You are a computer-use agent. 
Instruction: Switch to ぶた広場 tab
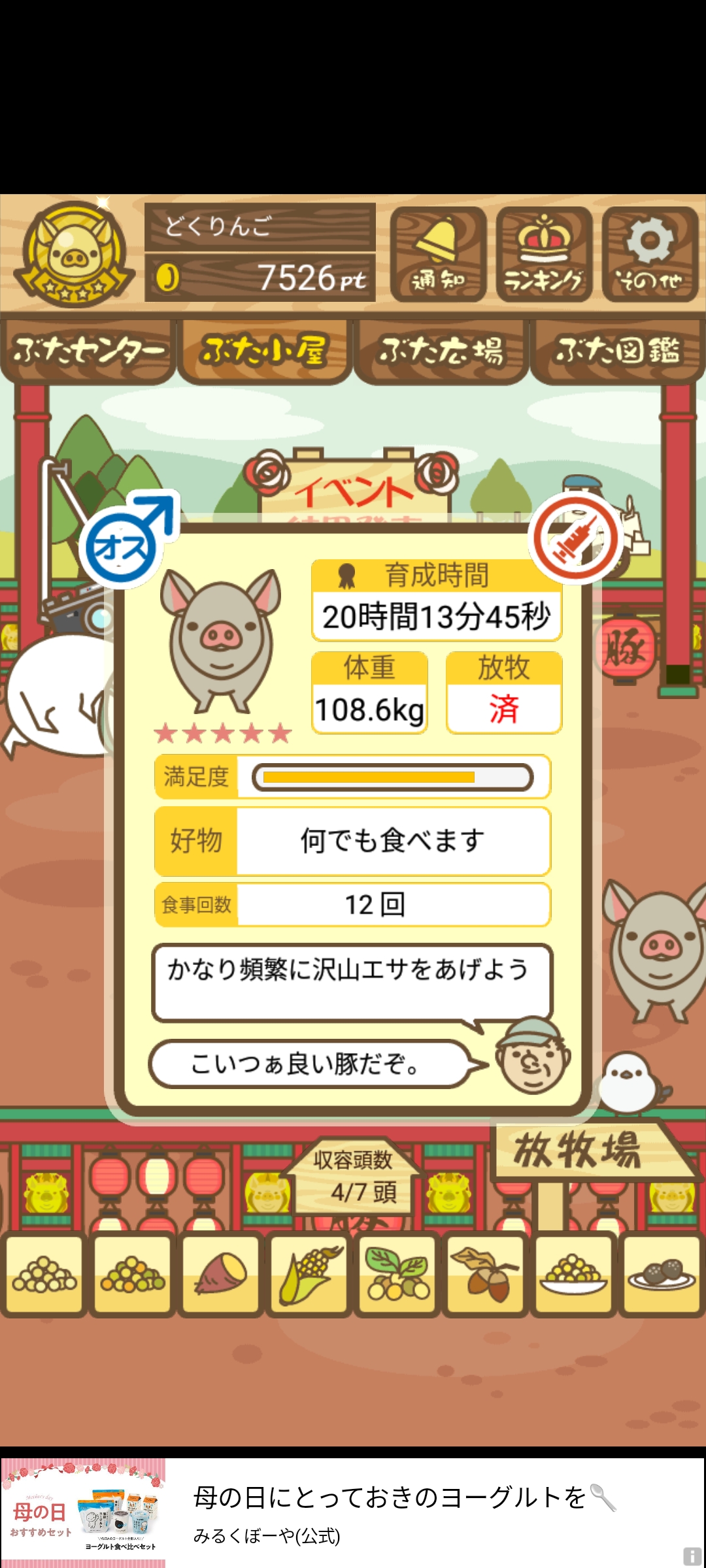[441, 351]
